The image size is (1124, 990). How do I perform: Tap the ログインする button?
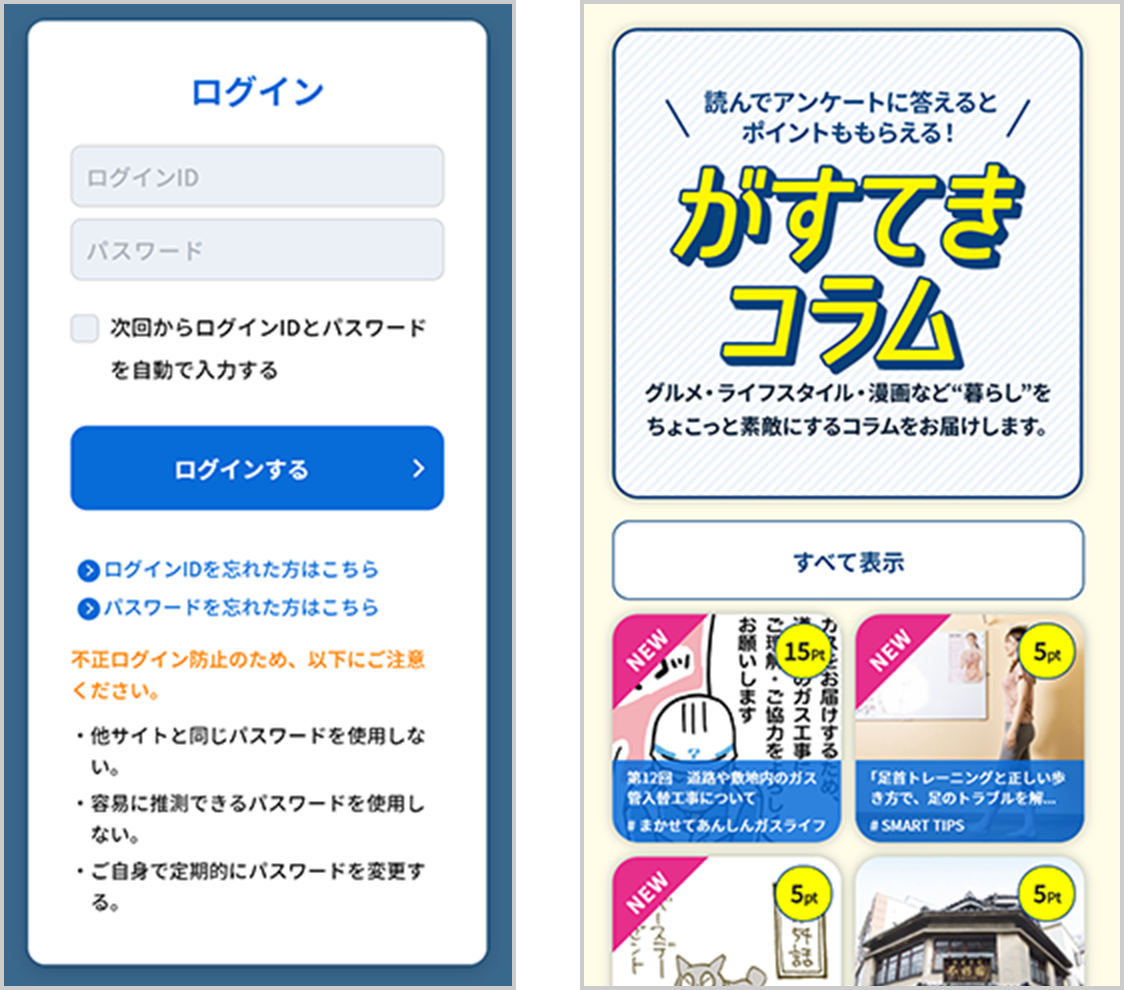pyautogui.click(x=257, y=469)
